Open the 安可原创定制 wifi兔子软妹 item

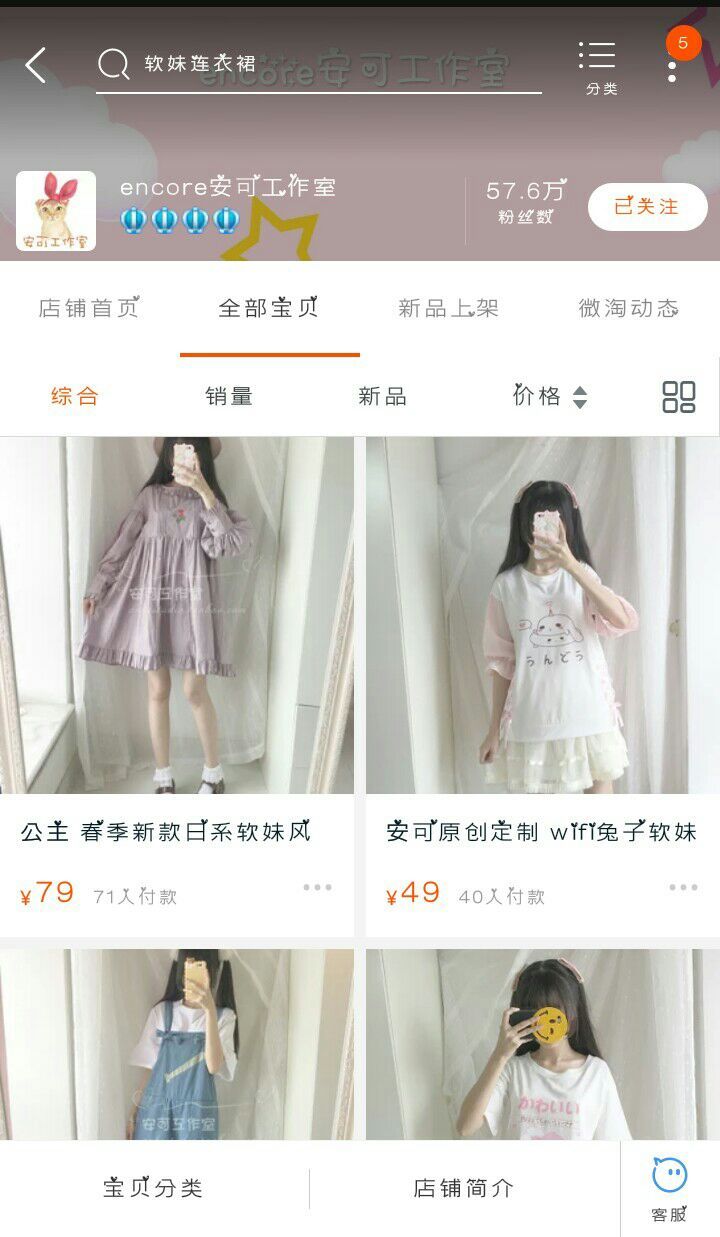click(x=543, y=615)
